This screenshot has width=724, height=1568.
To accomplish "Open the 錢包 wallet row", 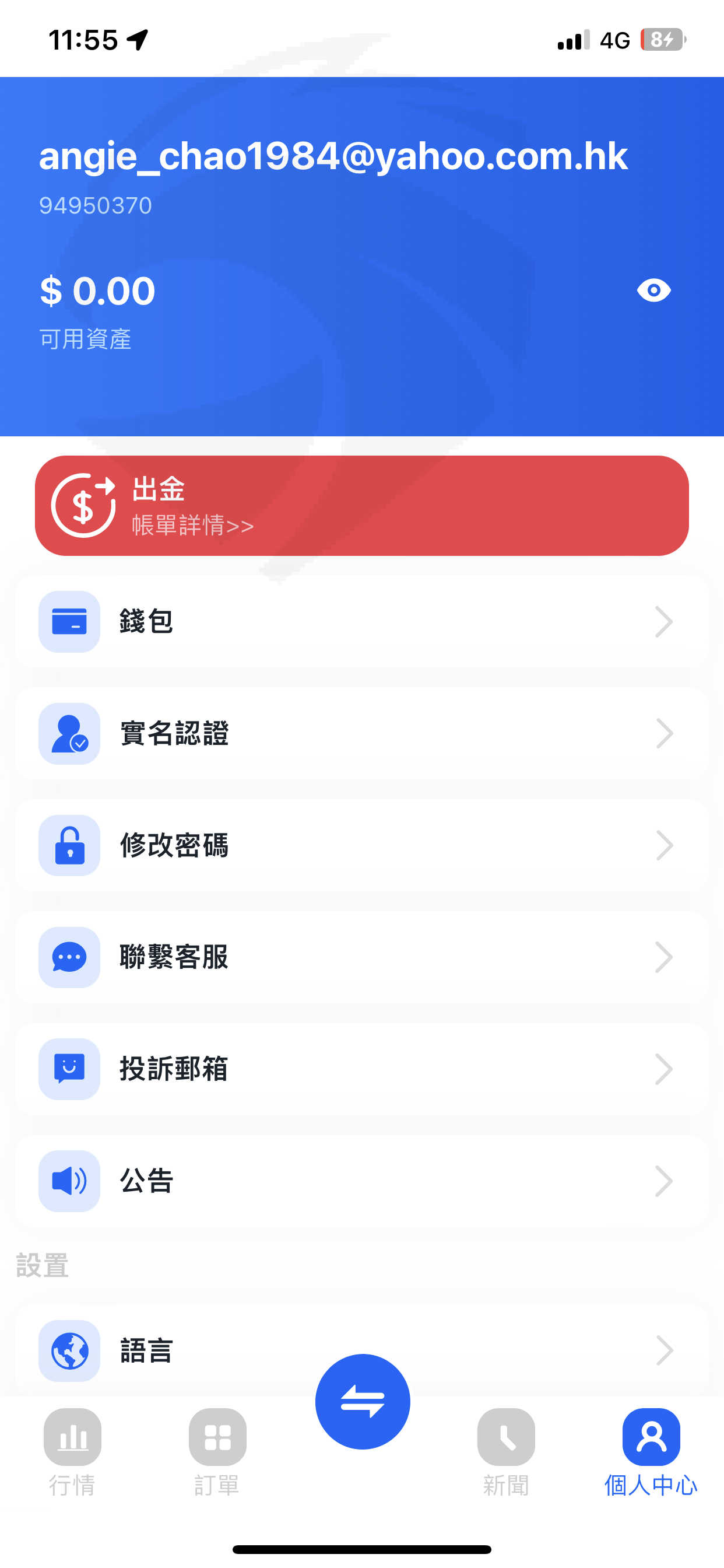I will 361,621.
